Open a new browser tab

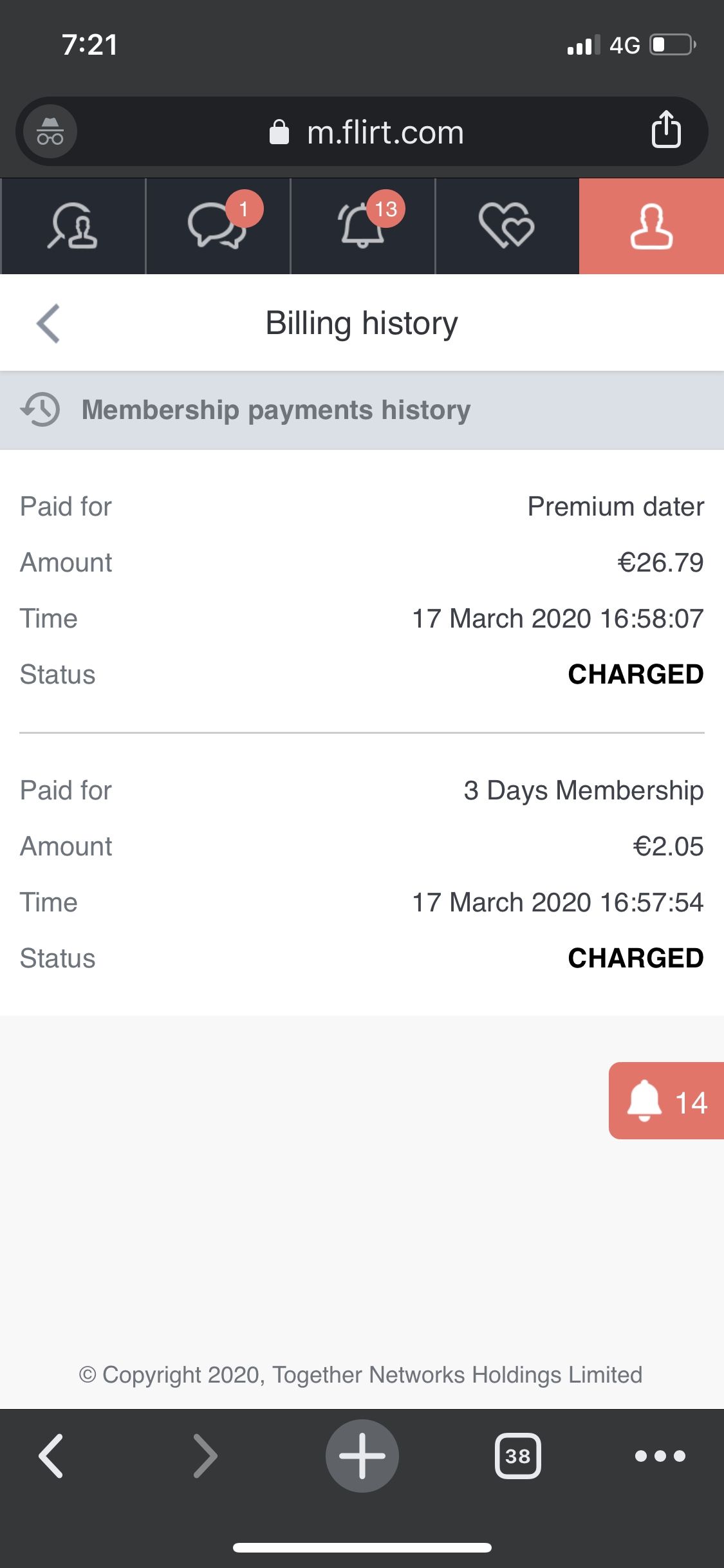click(x=362, y=1456)
